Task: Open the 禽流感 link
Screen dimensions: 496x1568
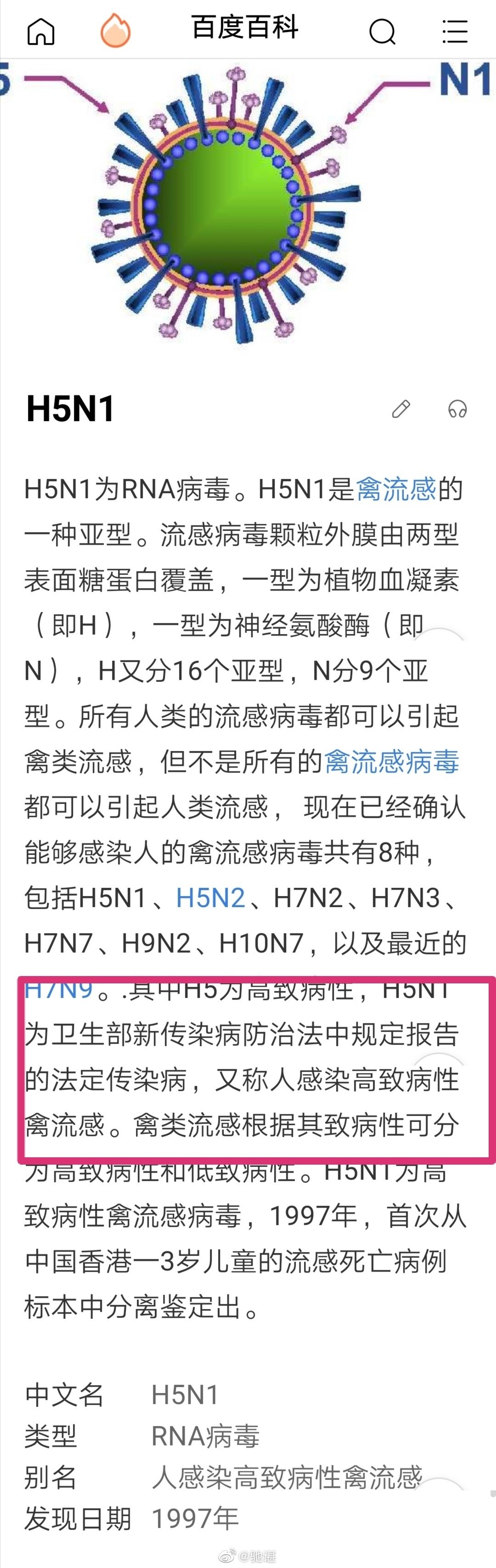Action: [395, 489]
